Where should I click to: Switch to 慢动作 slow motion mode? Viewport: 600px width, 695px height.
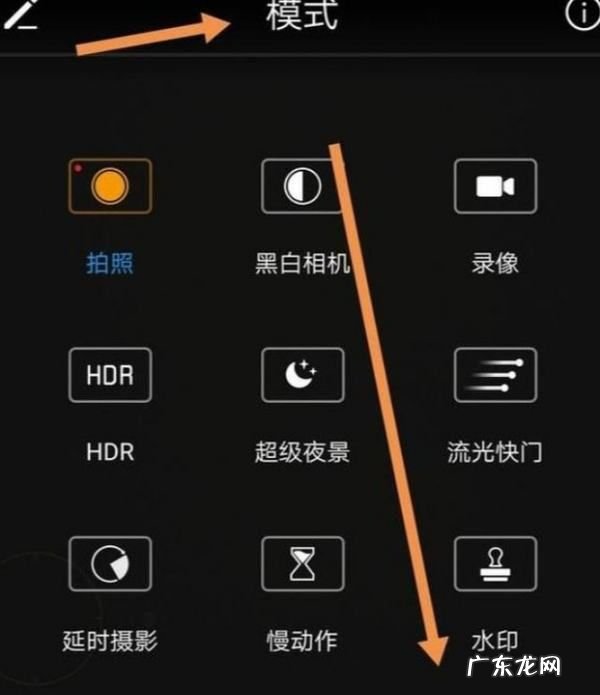[x=302, y=564]
